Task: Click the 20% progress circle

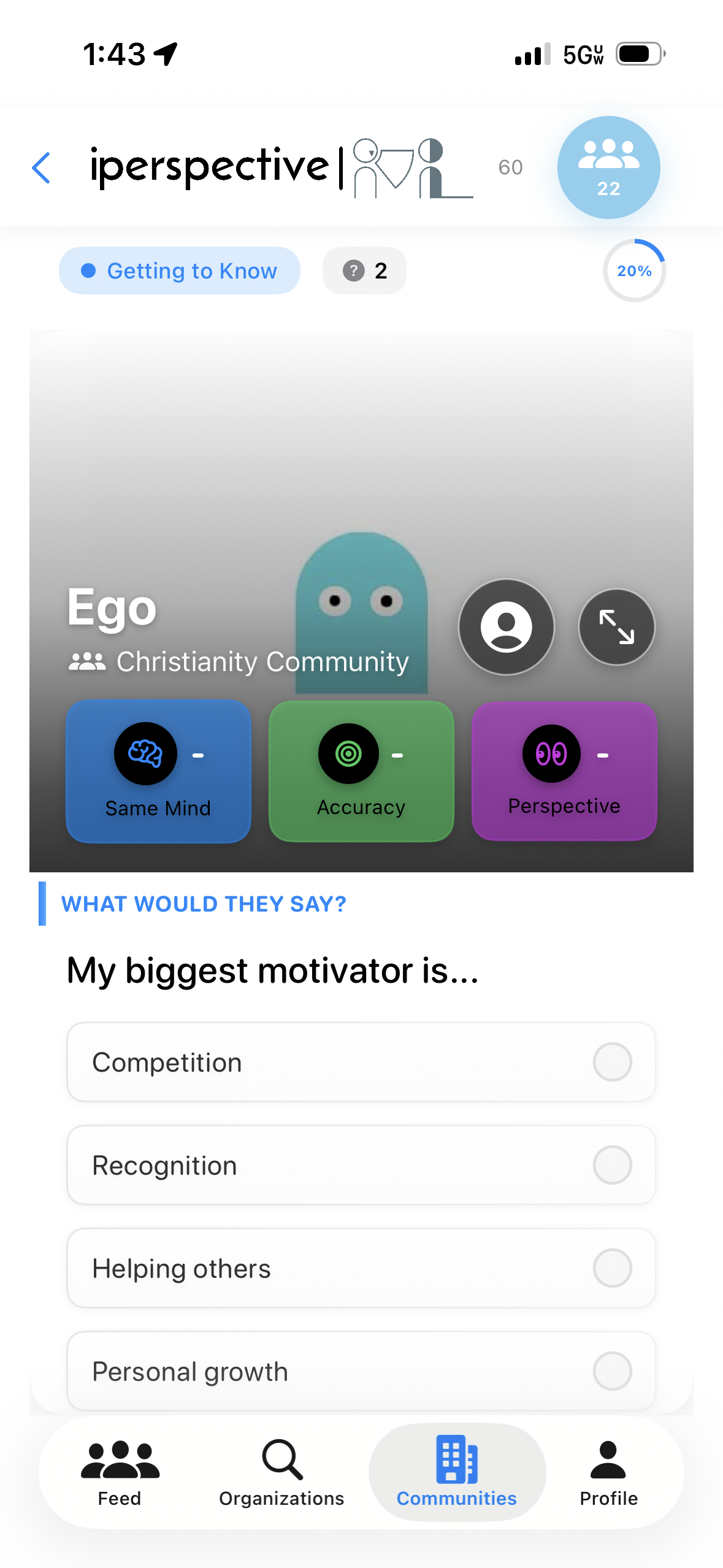Action: click(x=634, y=270)
